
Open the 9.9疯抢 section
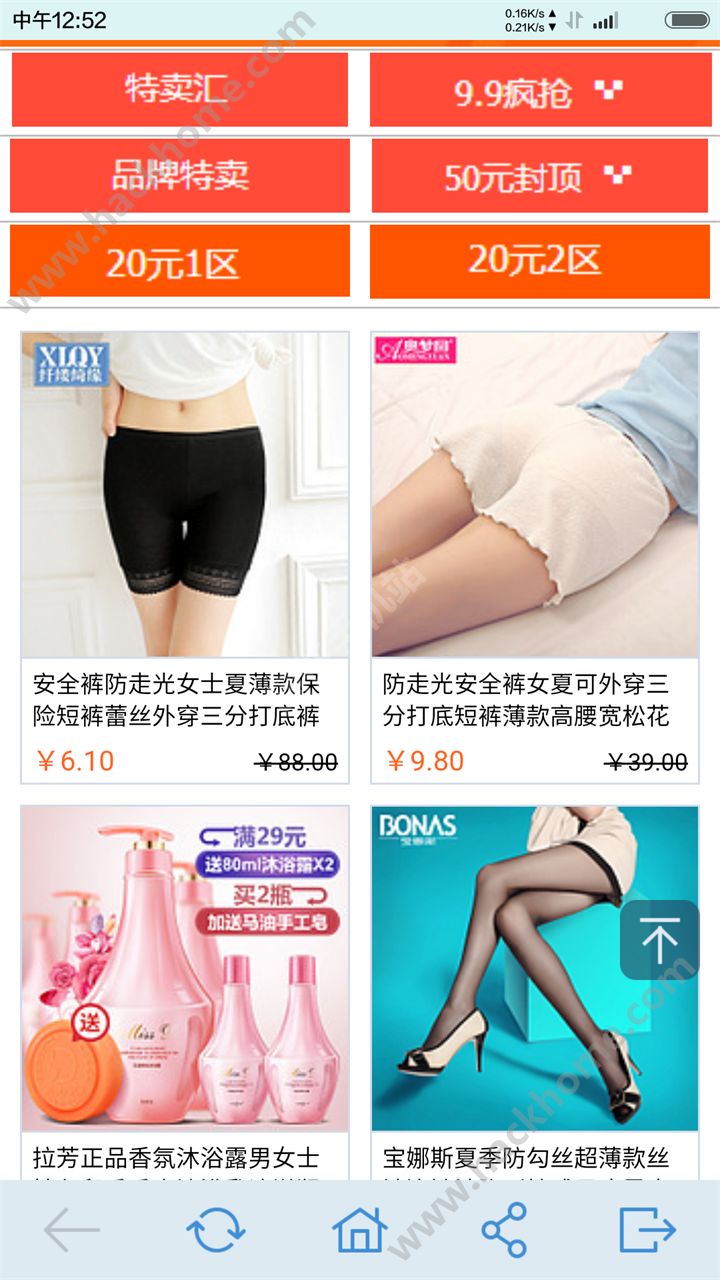[541, 90]
